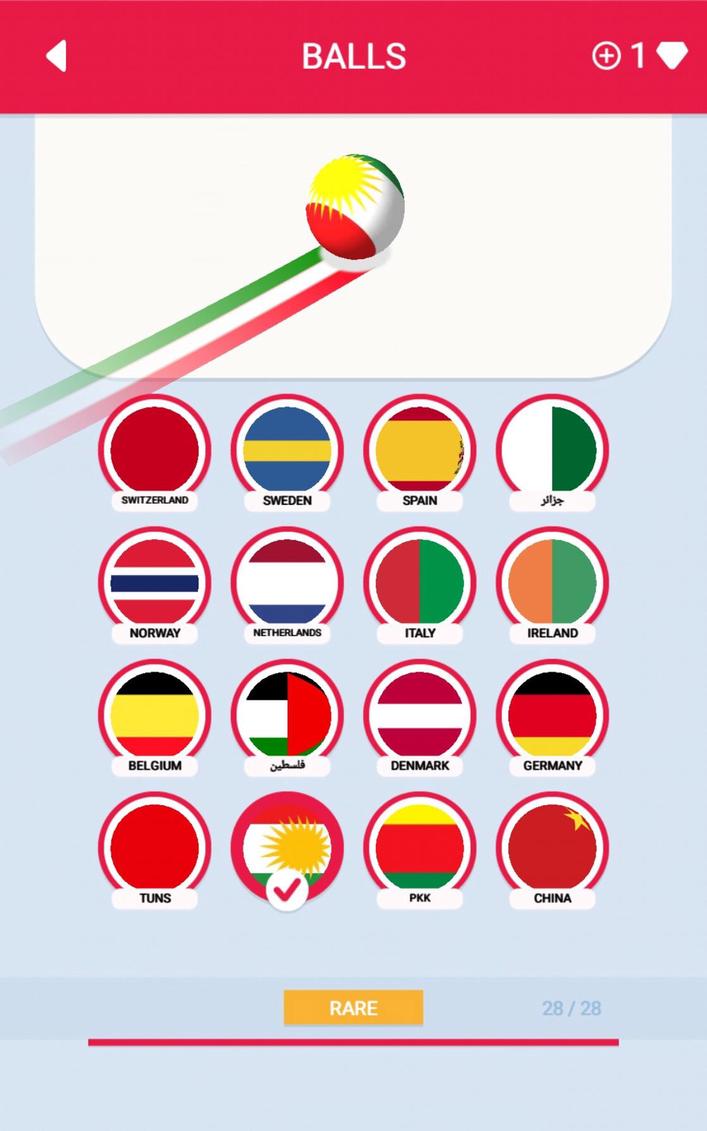Viewport: 707px width, 1131px height.
Task: Tap the RARE category button
Action: click(x=353, y=1008)
